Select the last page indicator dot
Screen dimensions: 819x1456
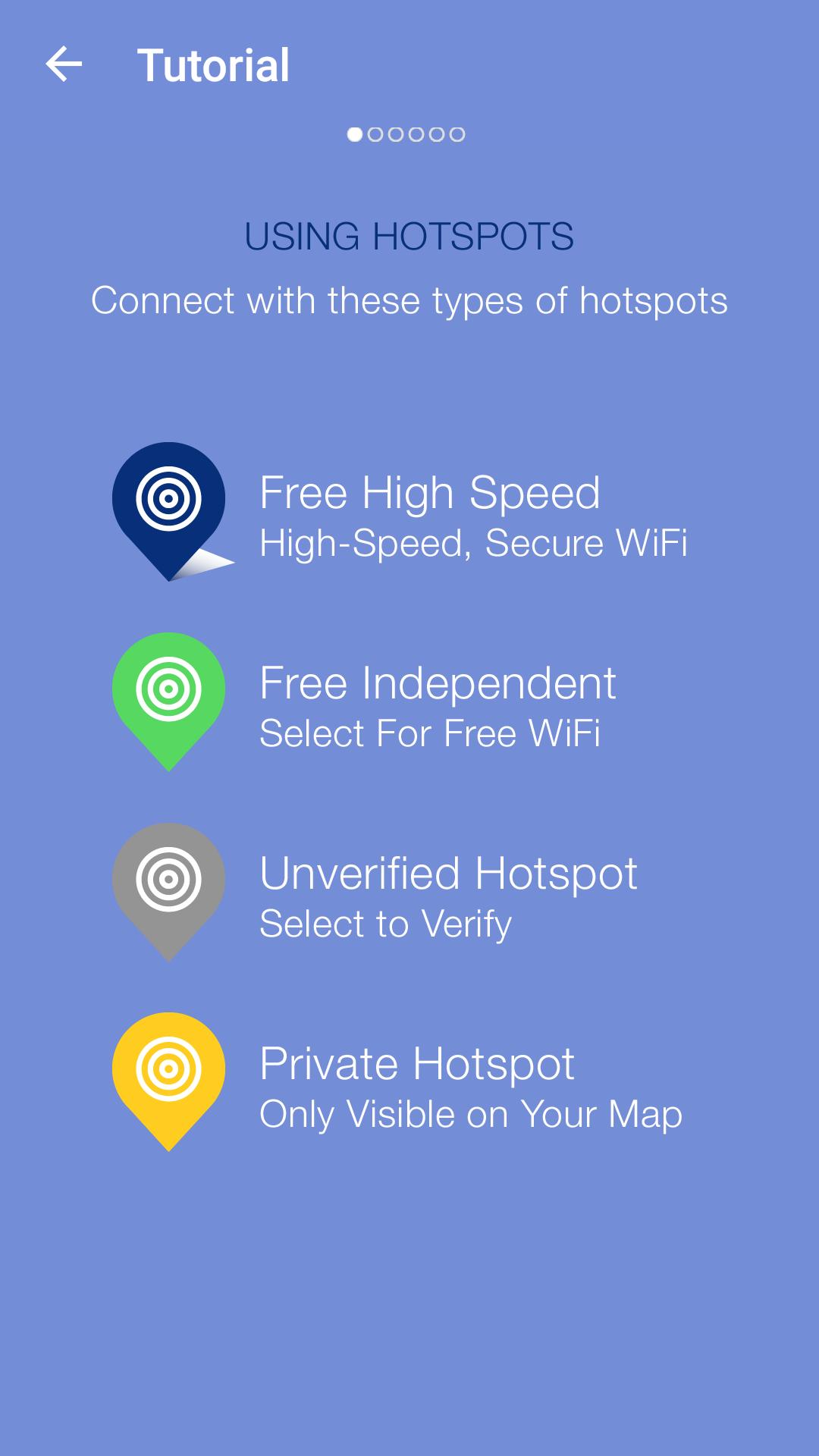pos(458,134)
